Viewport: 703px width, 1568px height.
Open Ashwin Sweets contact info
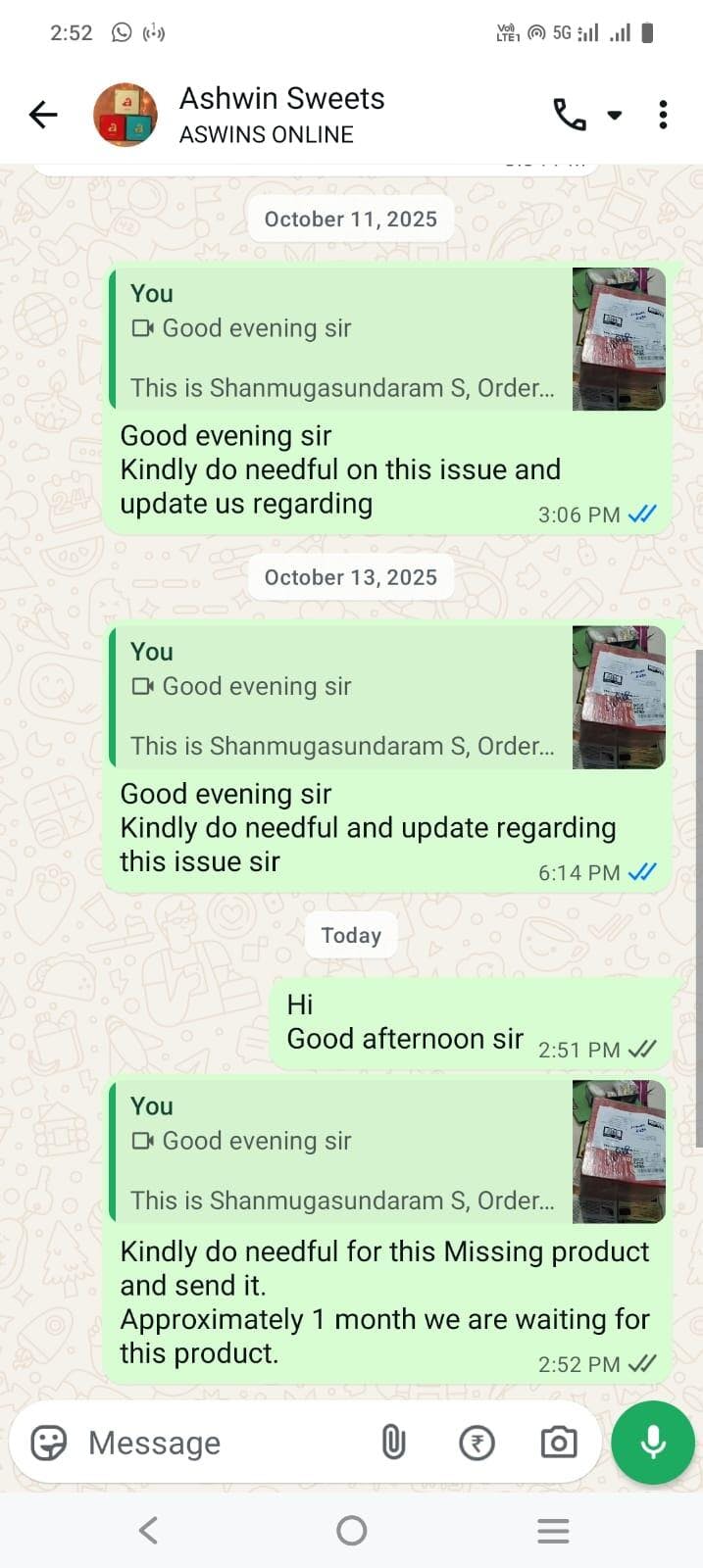click(x=281, y=115)
